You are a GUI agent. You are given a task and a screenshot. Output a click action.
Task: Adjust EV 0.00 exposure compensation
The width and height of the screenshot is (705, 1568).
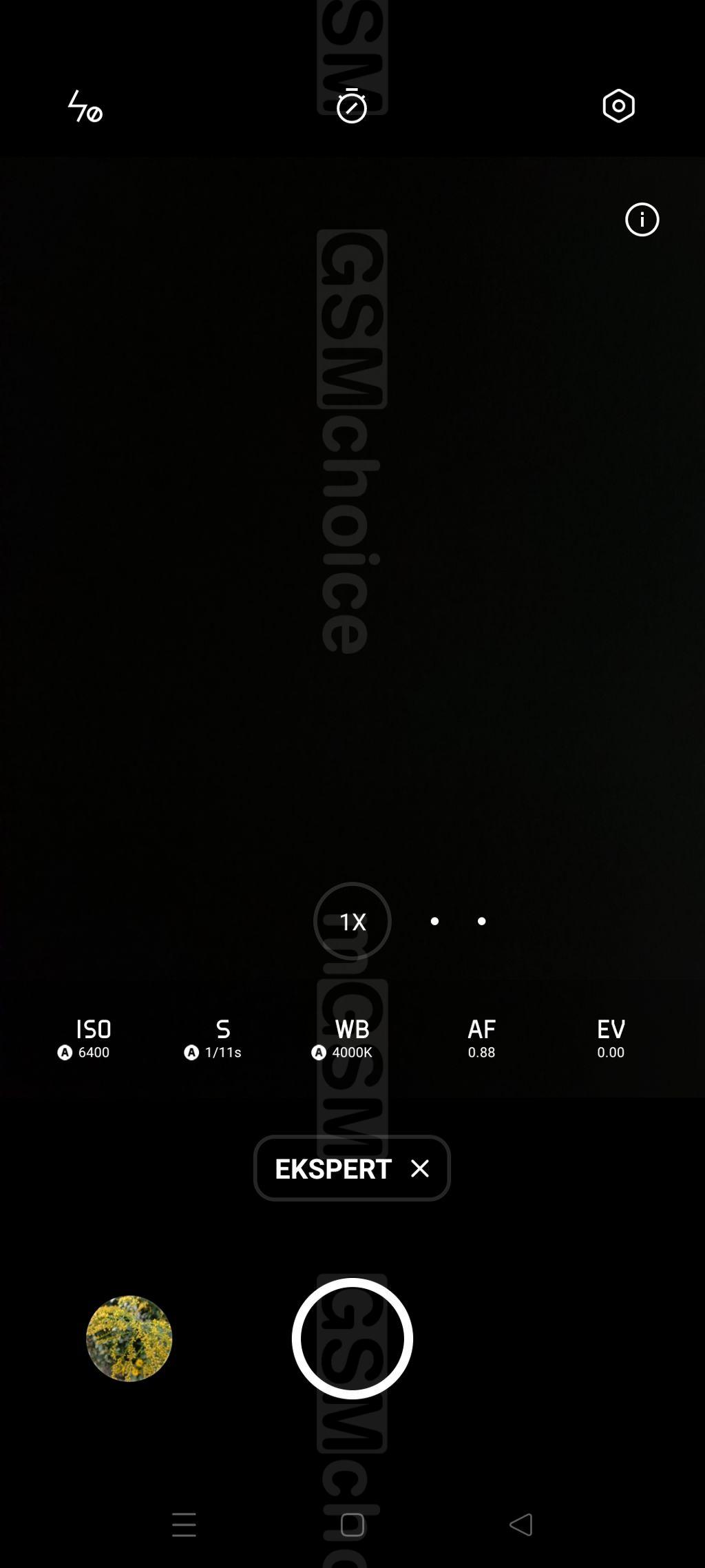(x=611, y=1038)
